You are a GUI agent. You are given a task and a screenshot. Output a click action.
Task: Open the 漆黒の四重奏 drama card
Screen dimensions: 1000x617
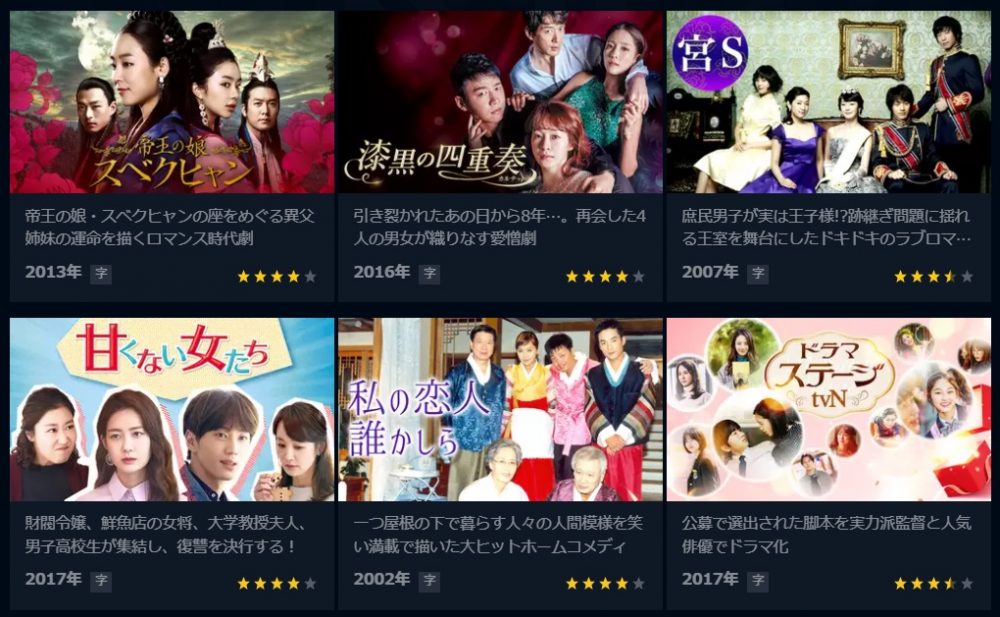click(x=500, y=103)
